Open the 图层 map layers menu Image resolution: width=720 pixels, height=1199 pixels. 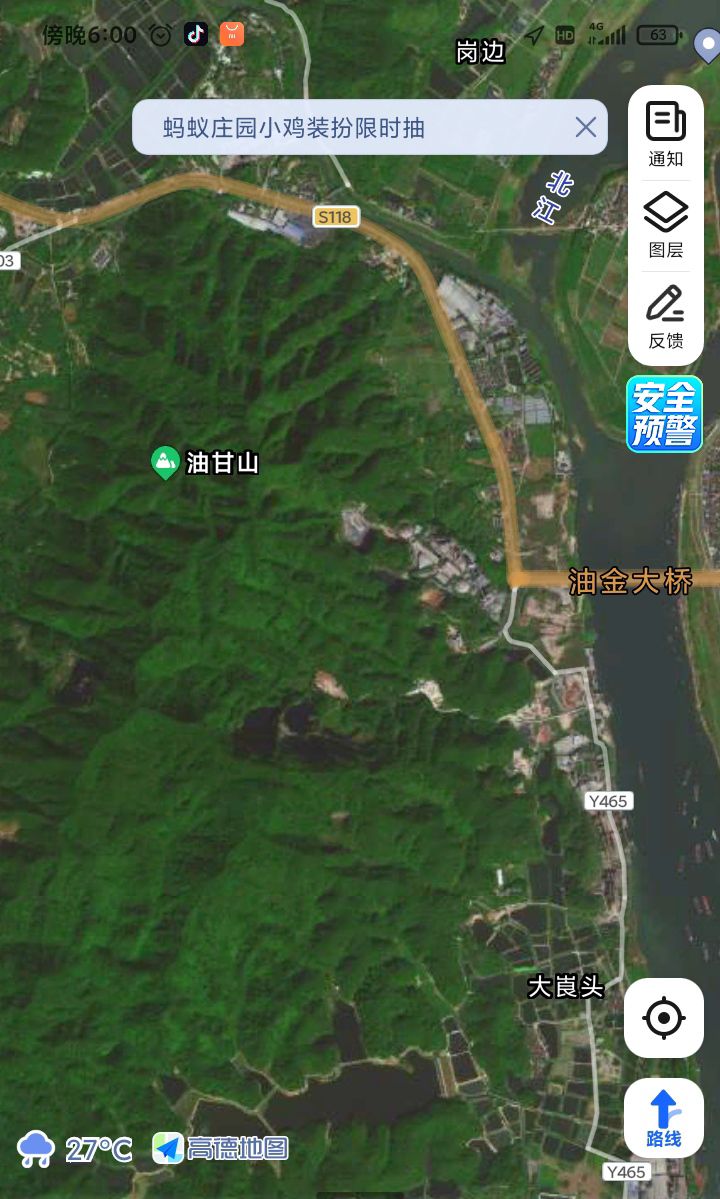click(x=665, y=225)
